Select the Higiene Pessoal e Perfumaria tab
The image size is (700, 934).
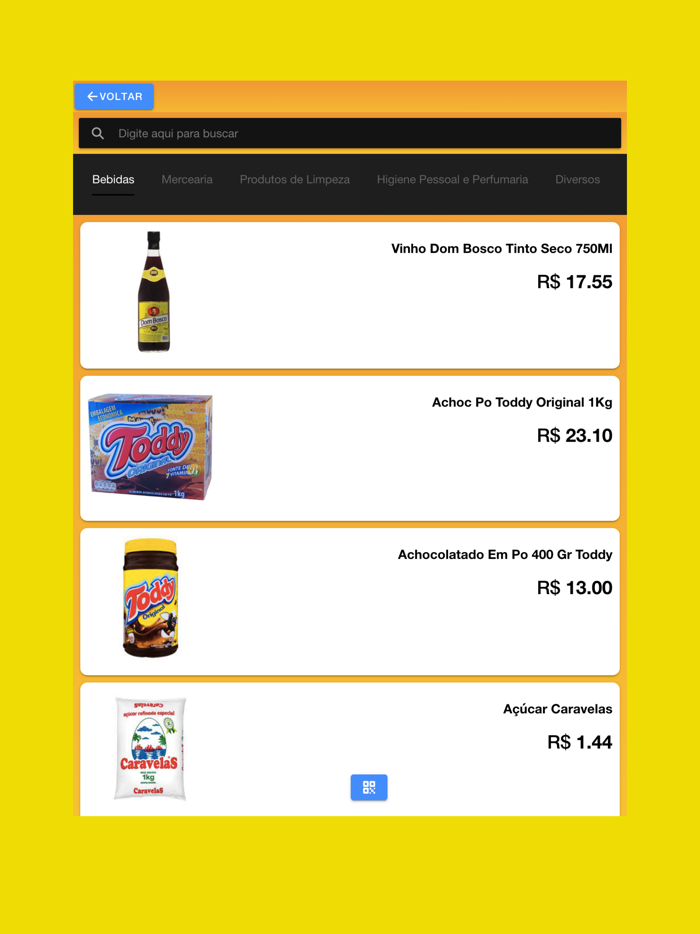coord(452,180)
